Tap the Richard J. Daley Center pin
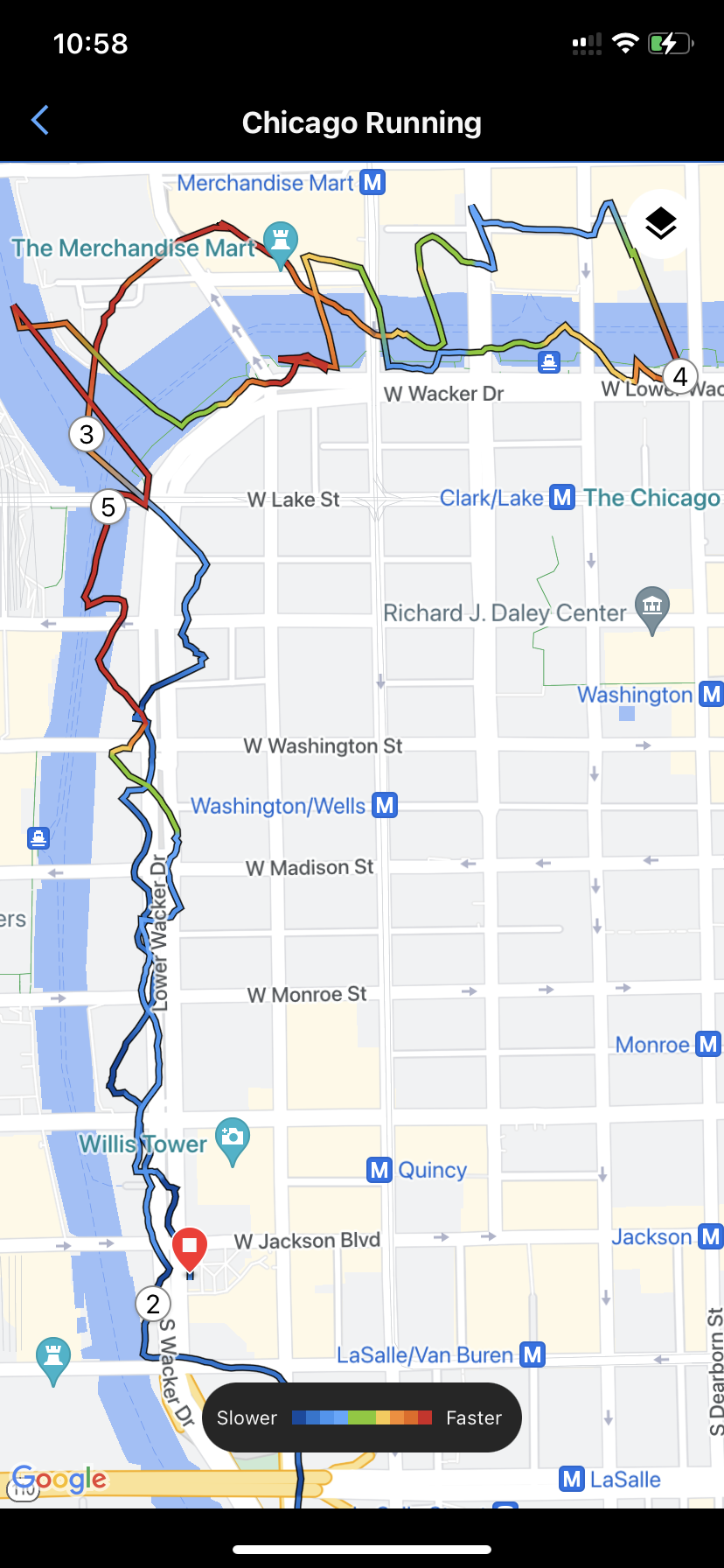 tap(652, 606)
